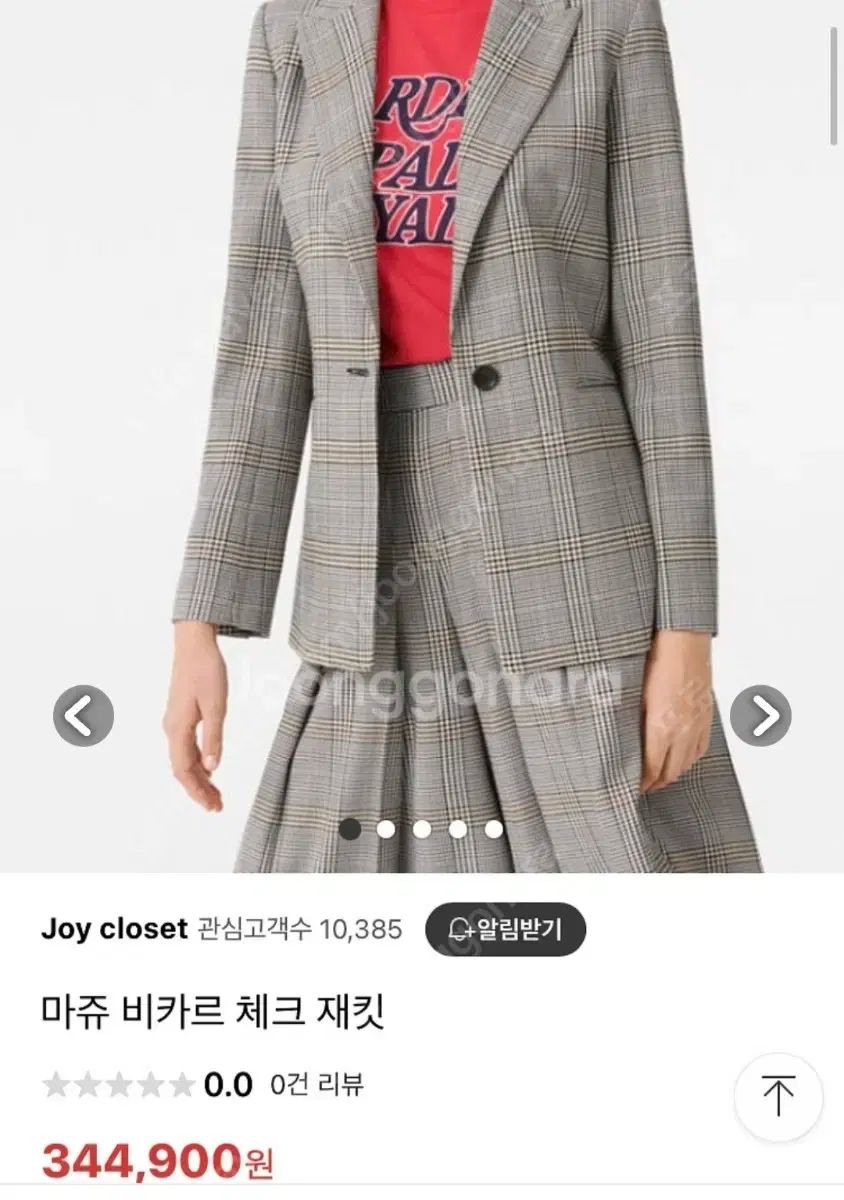This screenshot has width=844, height=1200.
Task: Show the previous product image
Action: click(x=83, y=715)
